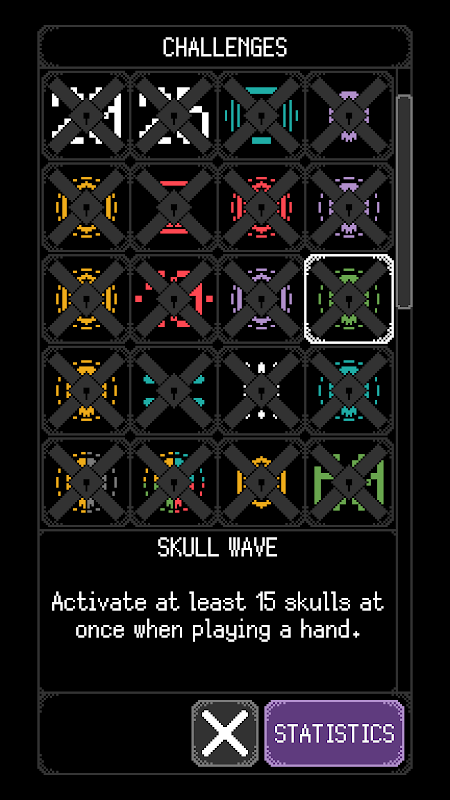Select the small white dotted challenge tile
Image resolution: width=450 pixels, height=800 pixels.
[x=261, y=391]
